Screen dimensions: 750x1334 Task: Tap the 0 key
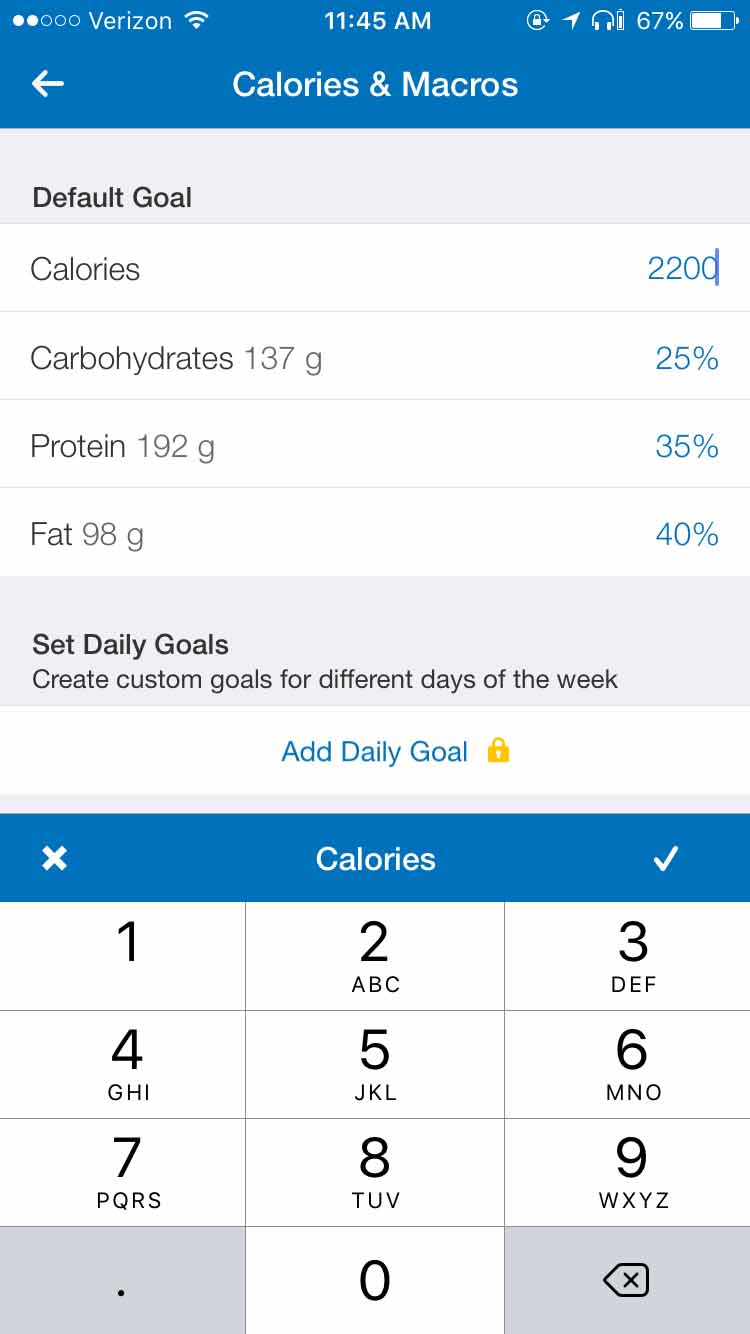coord(375,1280)
